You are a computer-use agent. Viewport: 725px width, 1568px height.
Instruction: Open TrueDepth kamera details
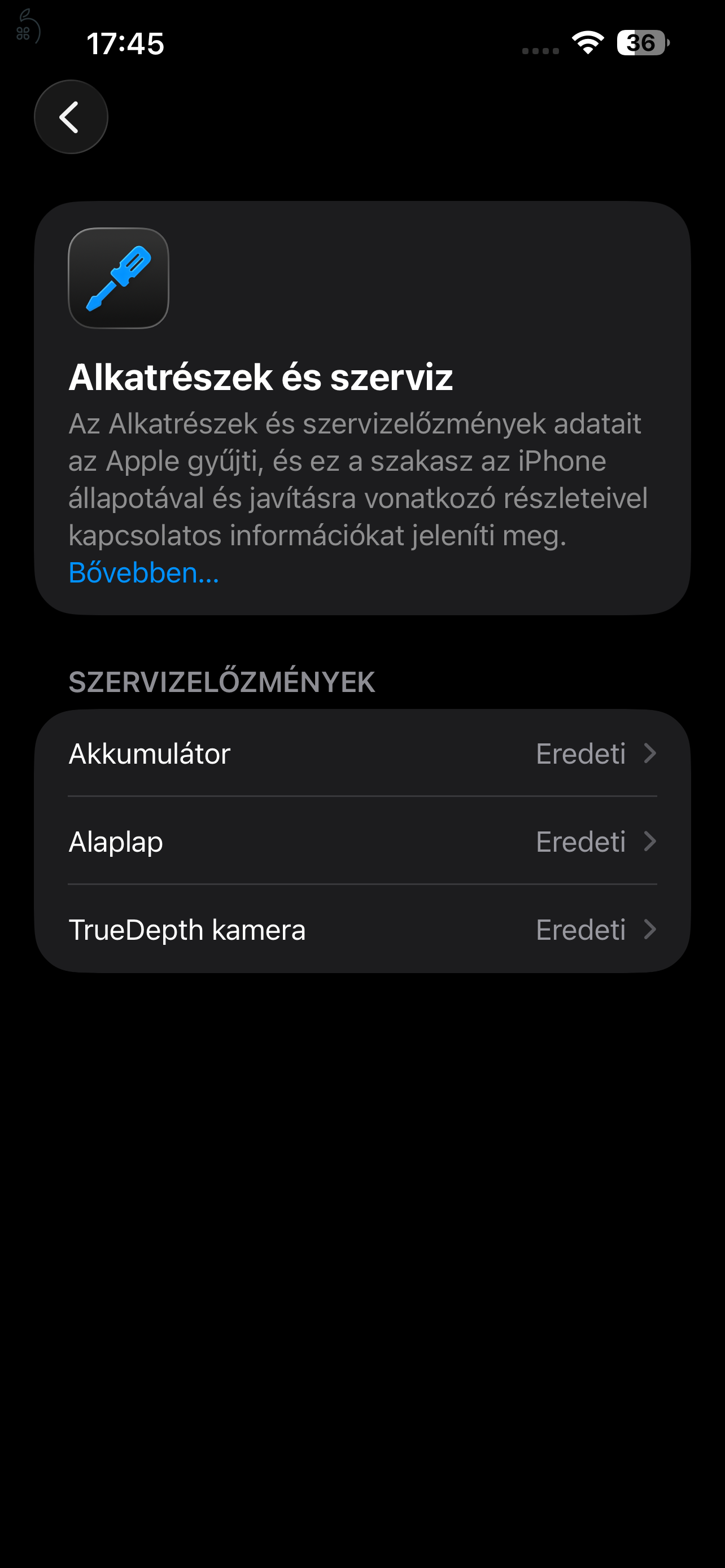click(x=362, y=930)
